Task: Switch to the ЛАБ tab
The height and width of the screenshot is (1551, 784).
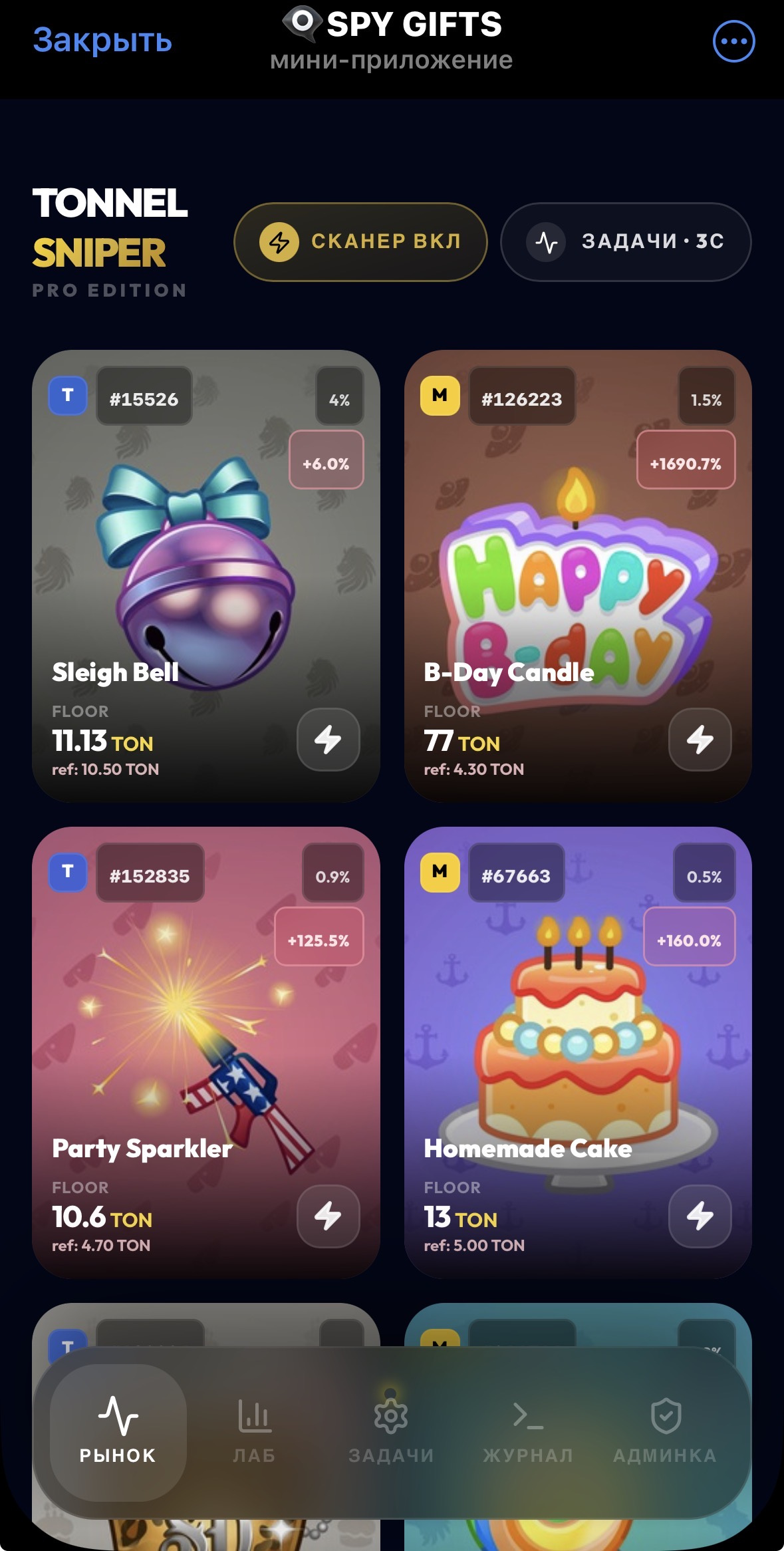Action: (254, 1431)
